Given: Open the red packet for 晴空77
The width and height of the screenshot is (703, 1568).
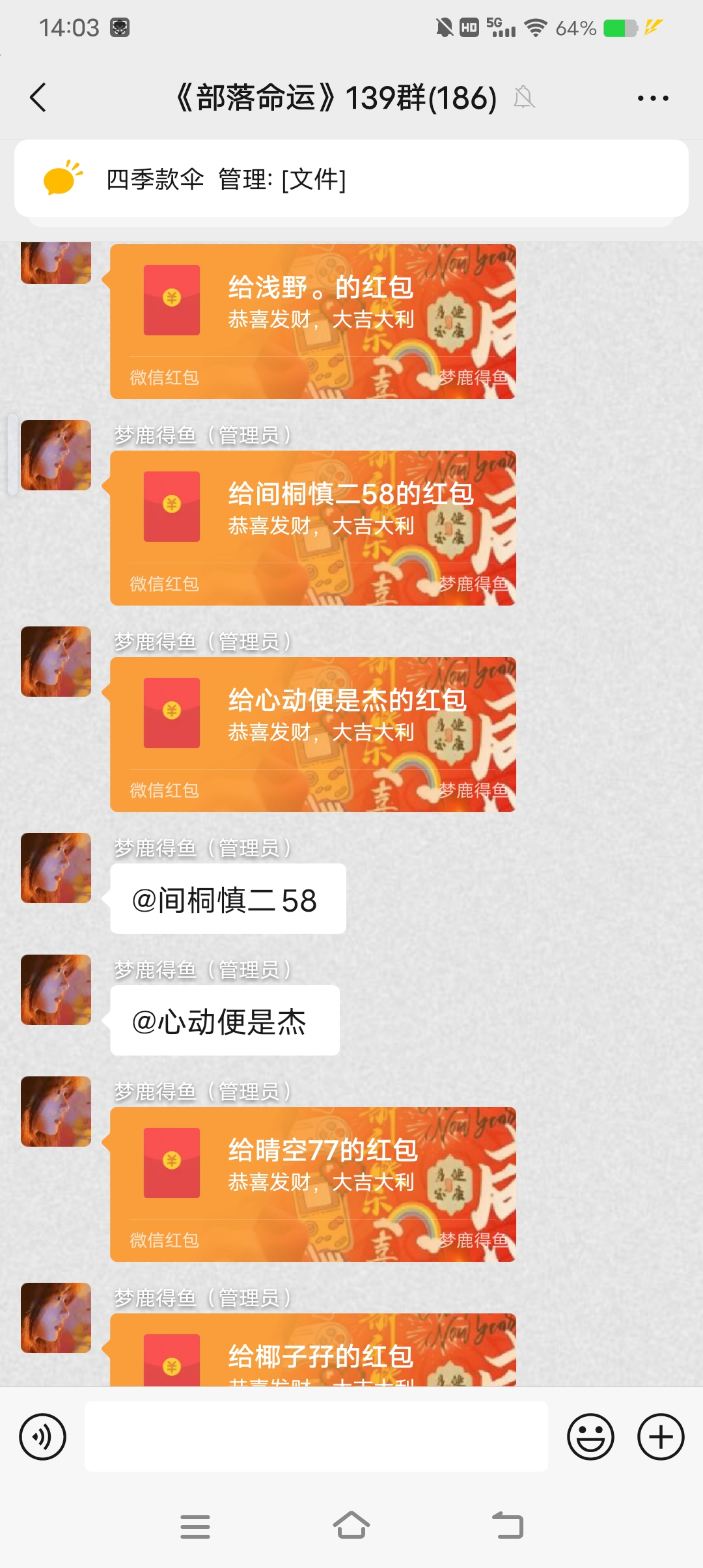Looking at the screenshot, I should pyautogui.click(x=312, y=1184).
